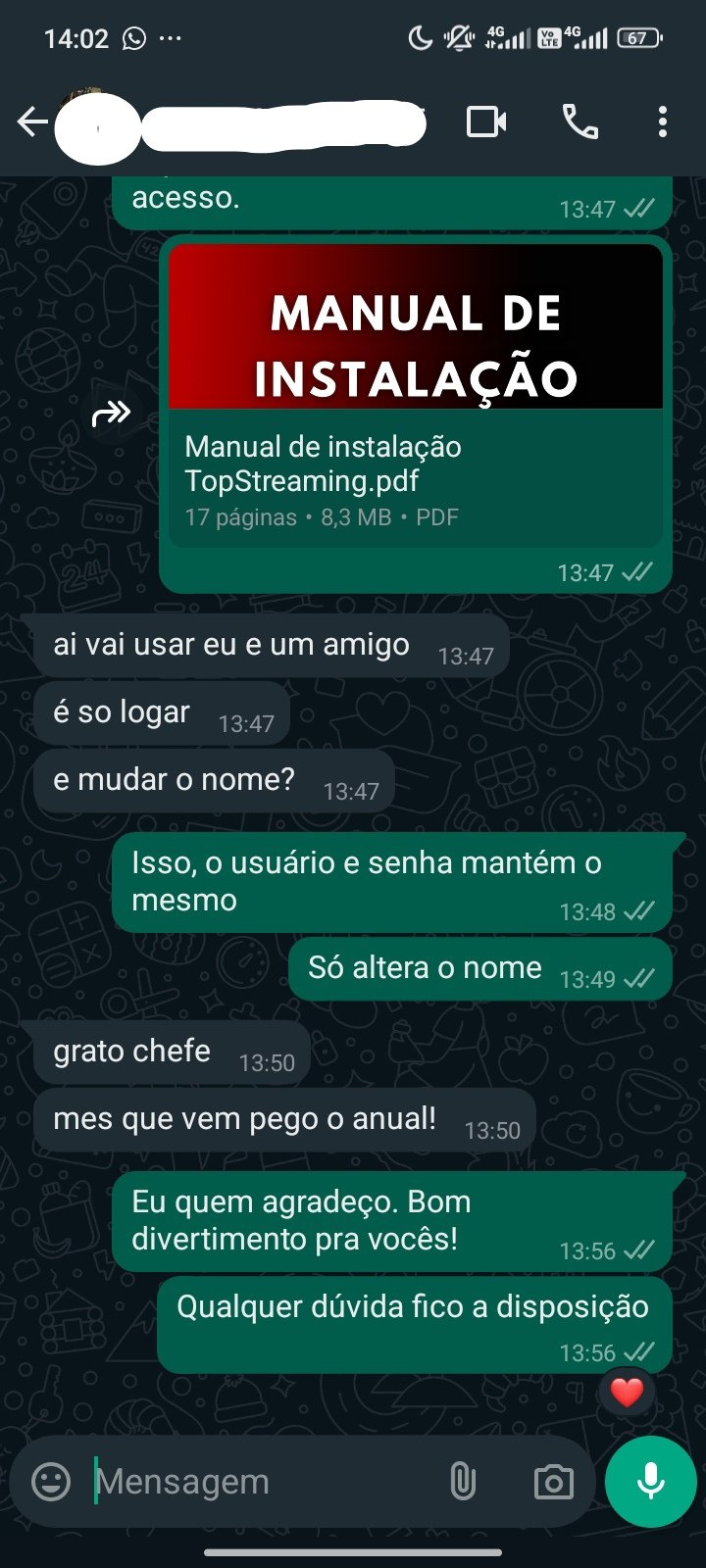The height and width of the screenshot is (1568, 706).
Task: Start a voice call
Action: pyautogui.click(x=580, y=122)
